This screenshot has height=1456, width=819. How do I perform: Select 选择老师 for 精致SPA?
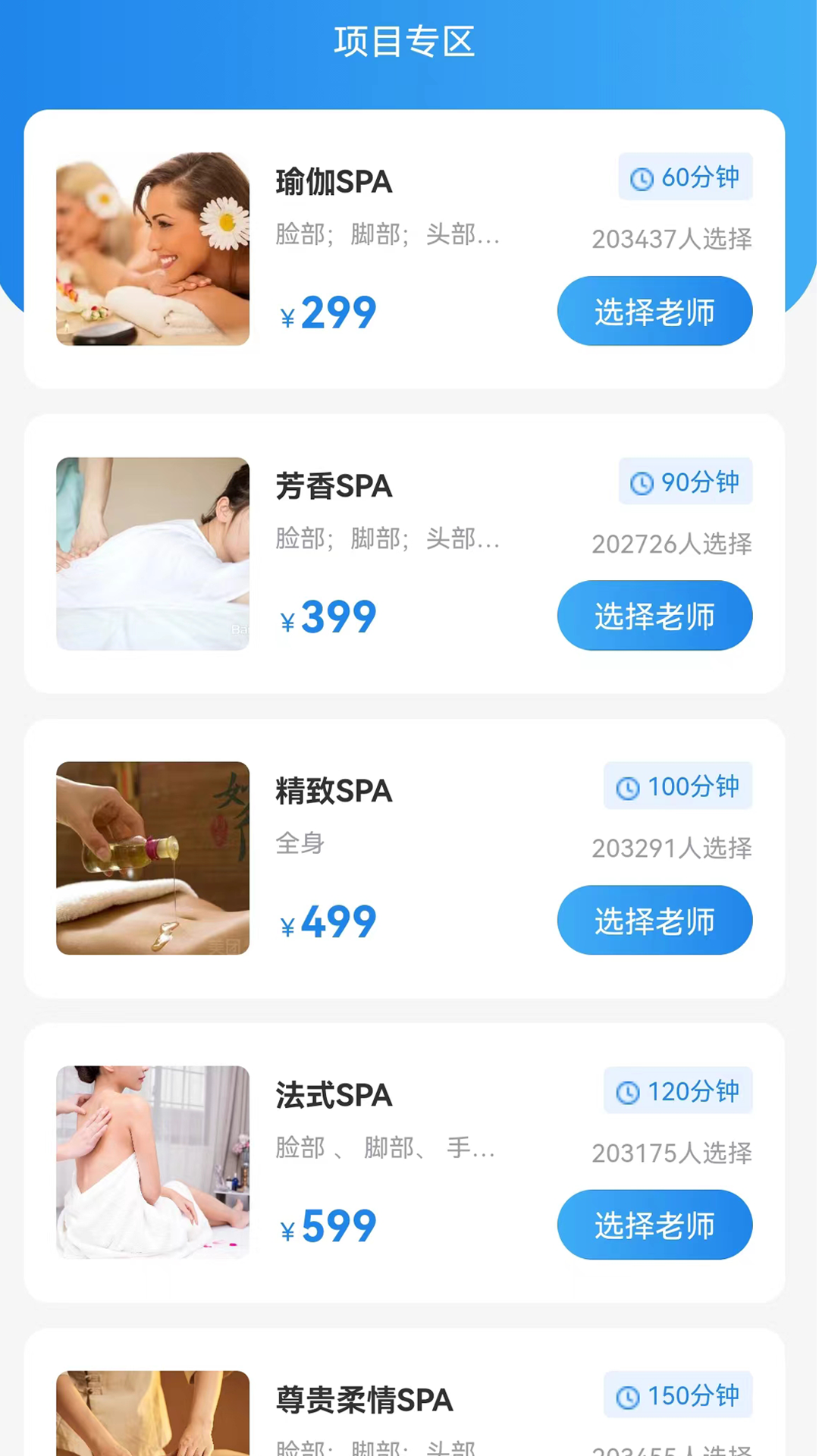(x=654, y=920)
